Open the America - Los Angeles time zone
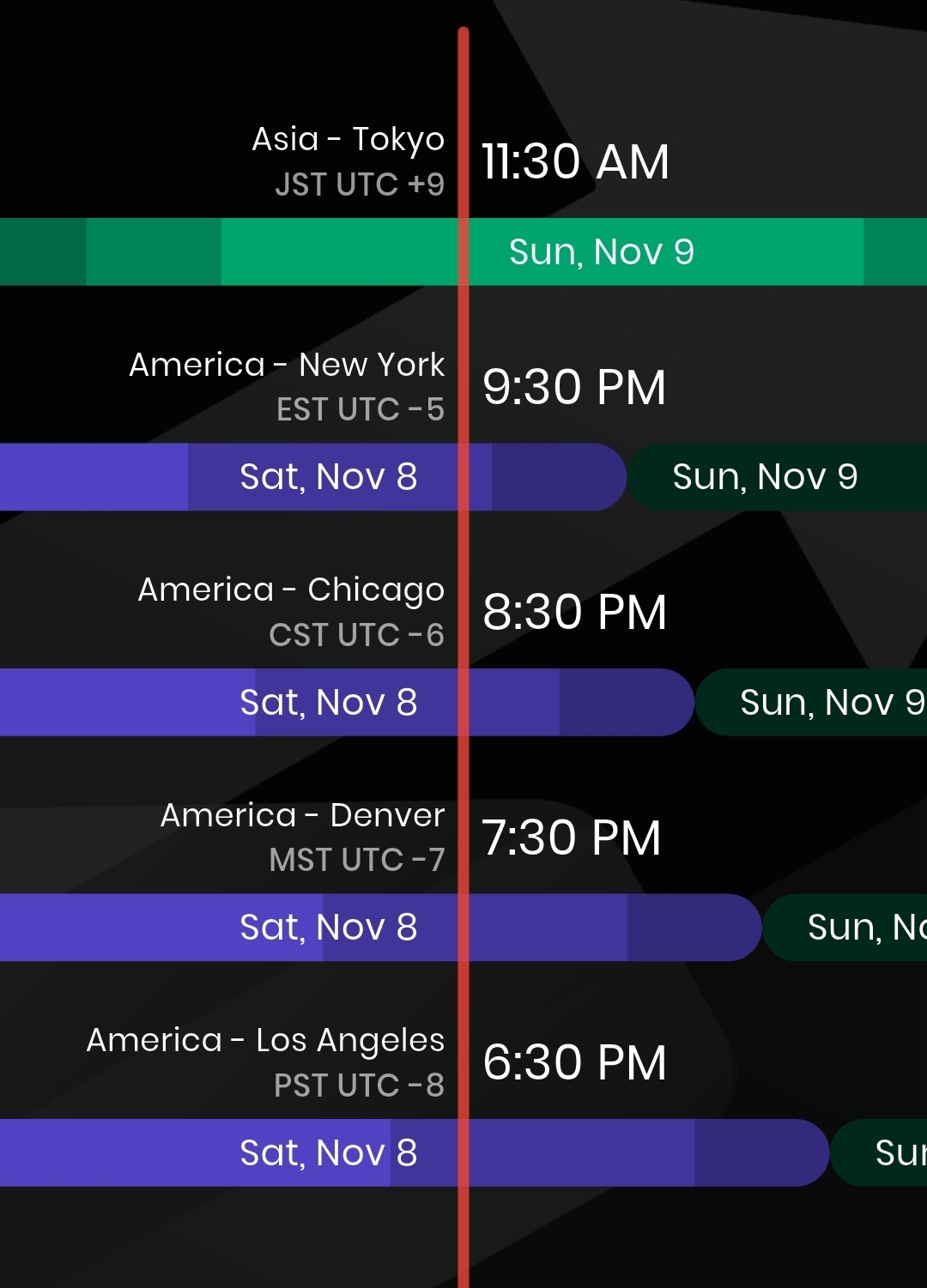Screen dimensions: 927x1288 click(265, 1041)
